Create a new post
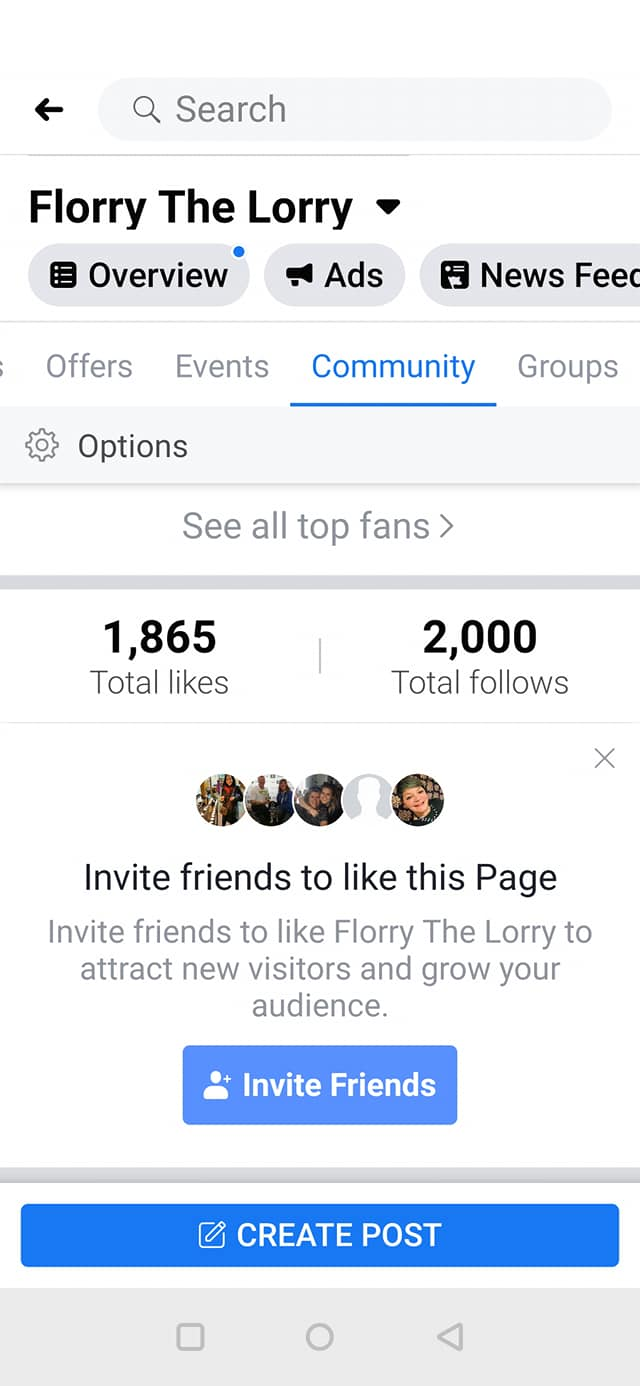The image size is (640, 1386). click(x=320, y=1235)
